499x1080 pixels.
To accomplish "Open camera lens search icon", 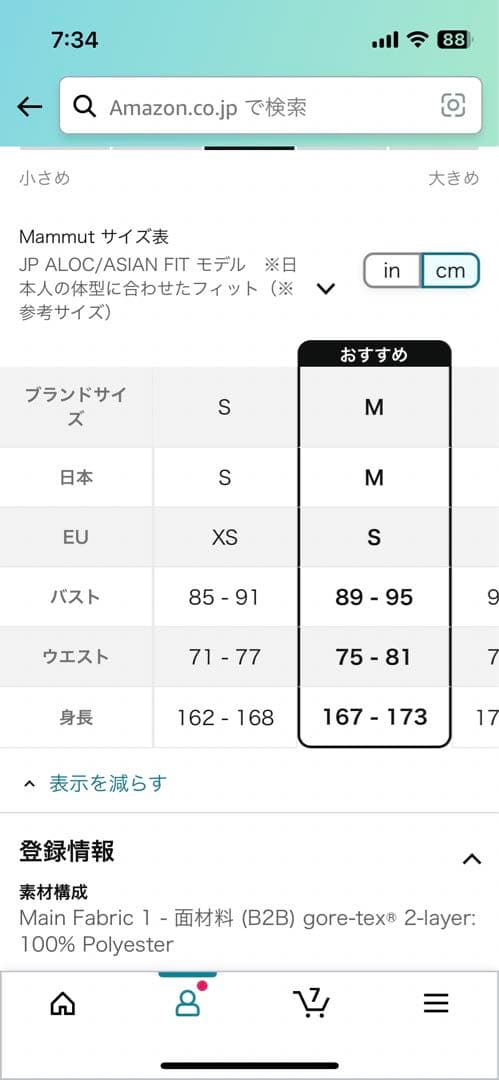I will [x=453, y=105].
